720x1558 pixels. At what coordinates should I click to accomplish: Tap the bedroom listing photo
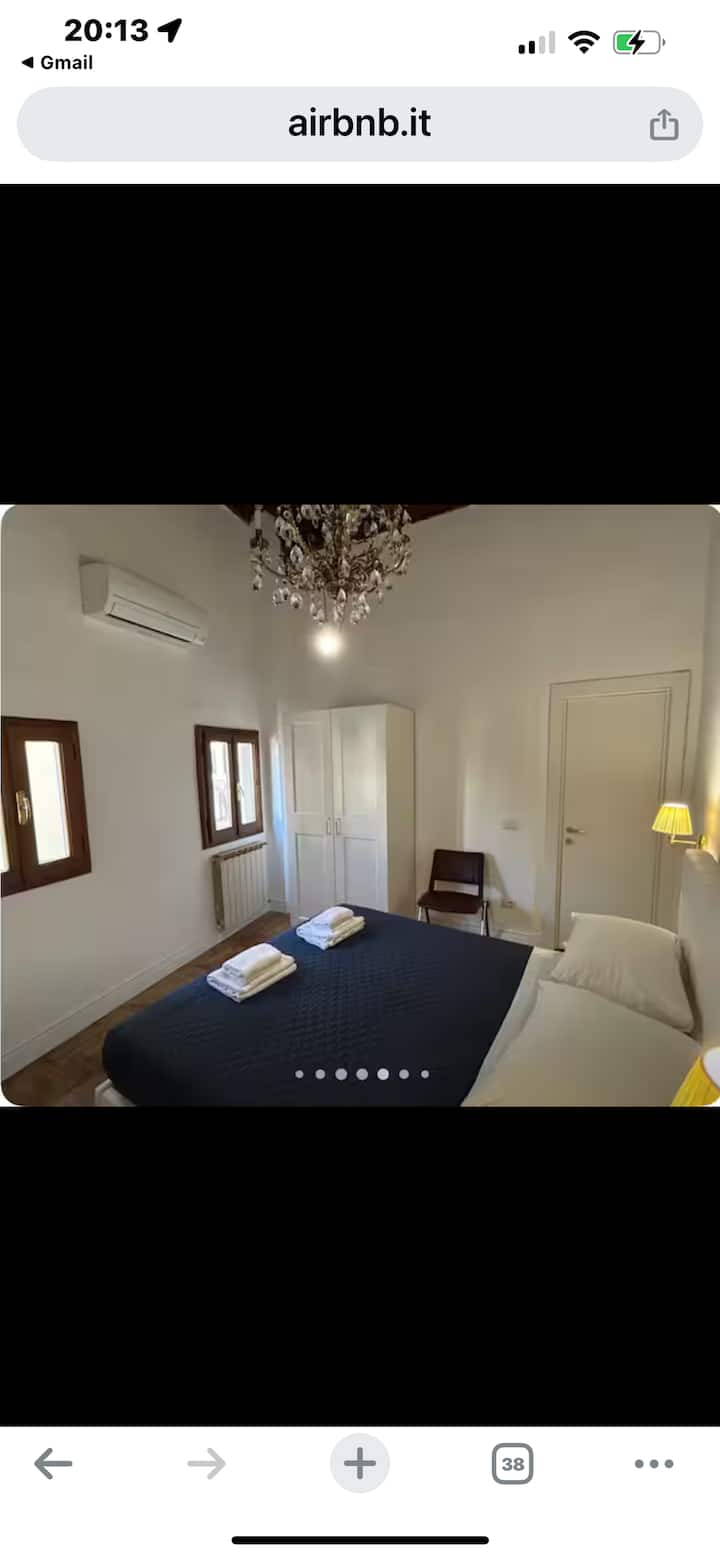point(360,805)
